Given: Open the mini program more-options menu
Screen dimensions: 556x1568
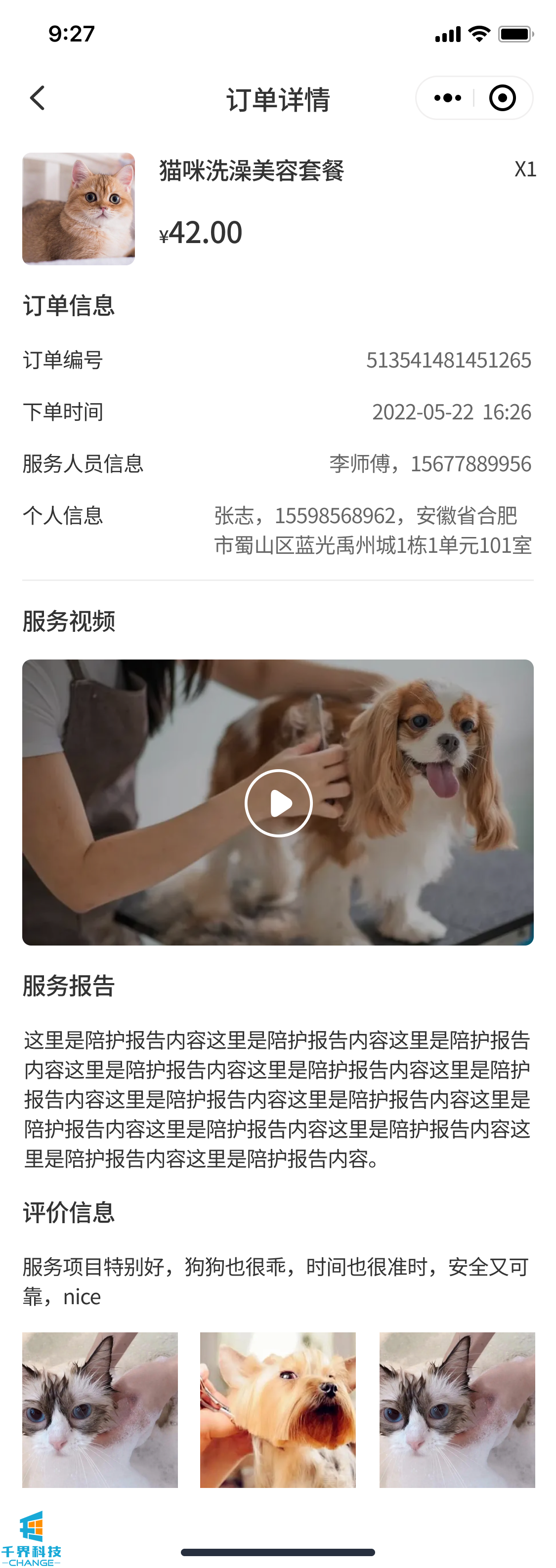Looking at the screenshot, I should click(448, 98).
